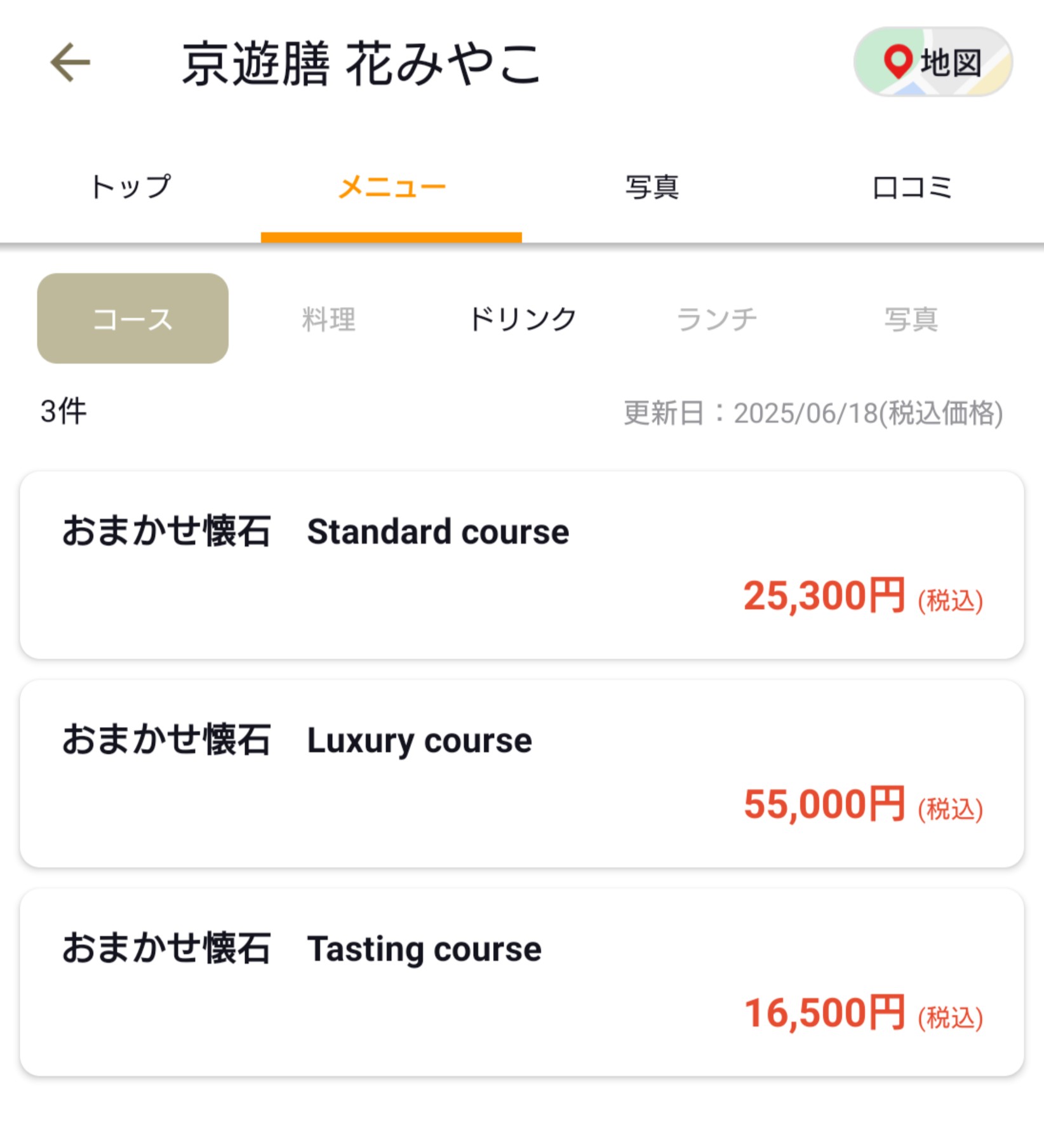Open the Tasting course card

(x=521, y=982)
